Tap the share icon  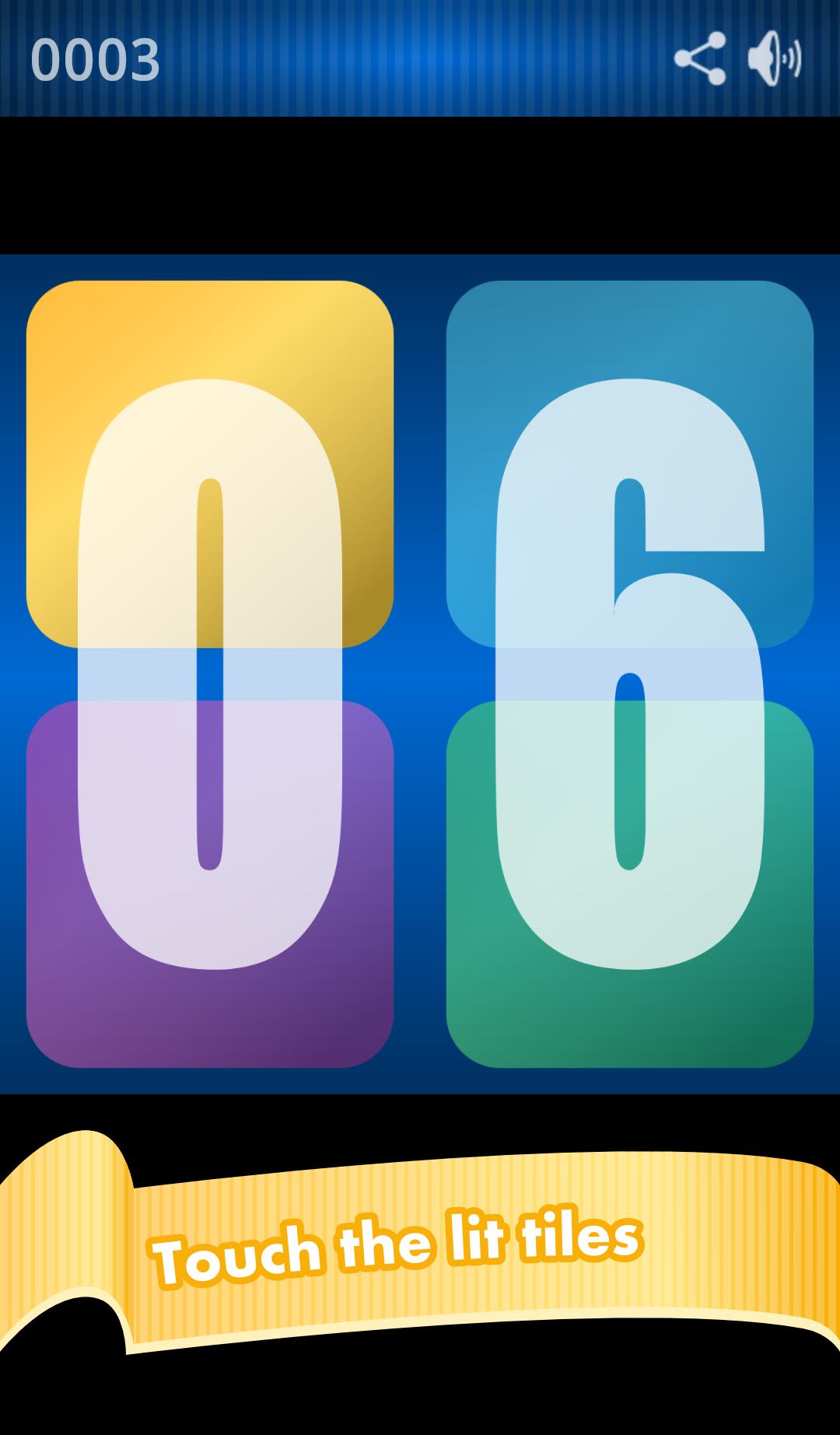700,58
